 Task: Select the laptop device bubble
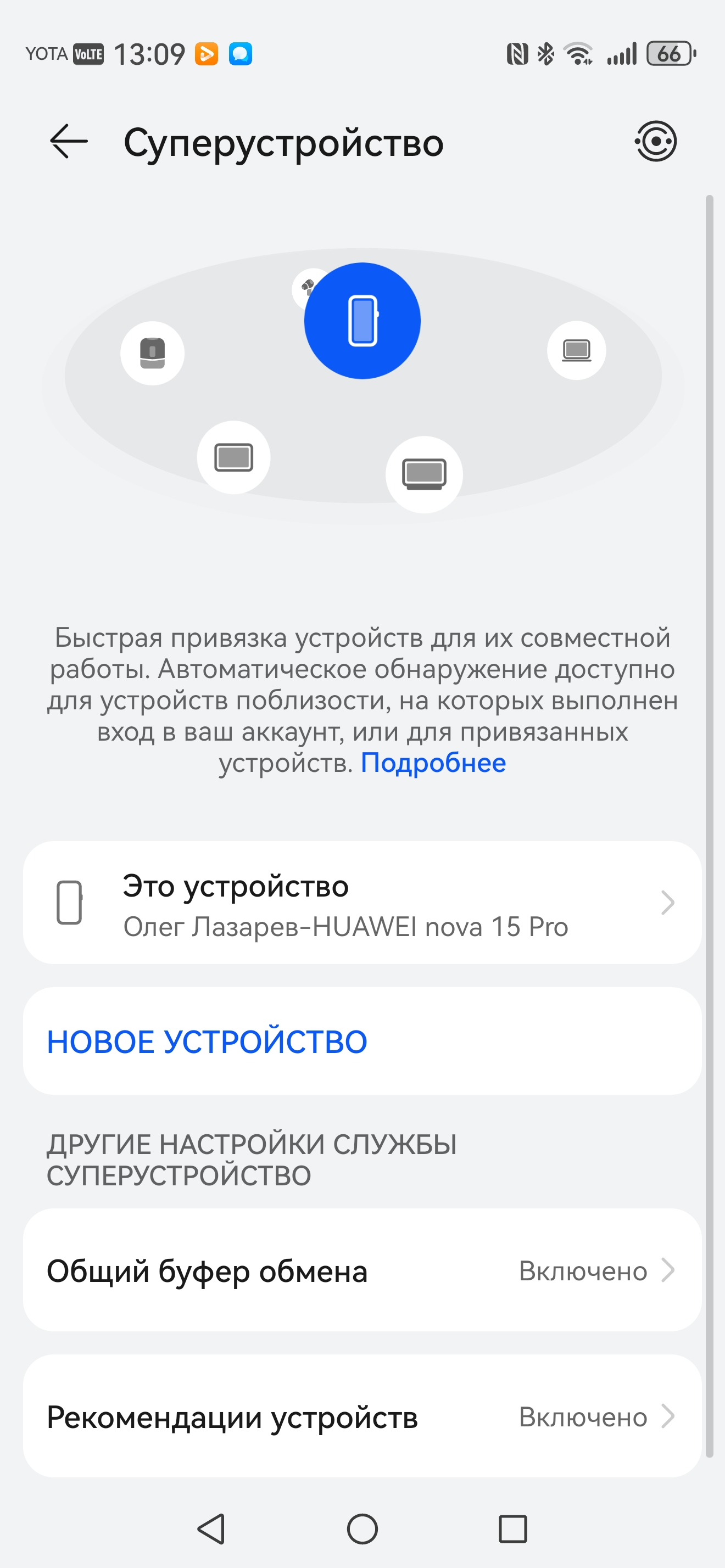tap(576, 351)
